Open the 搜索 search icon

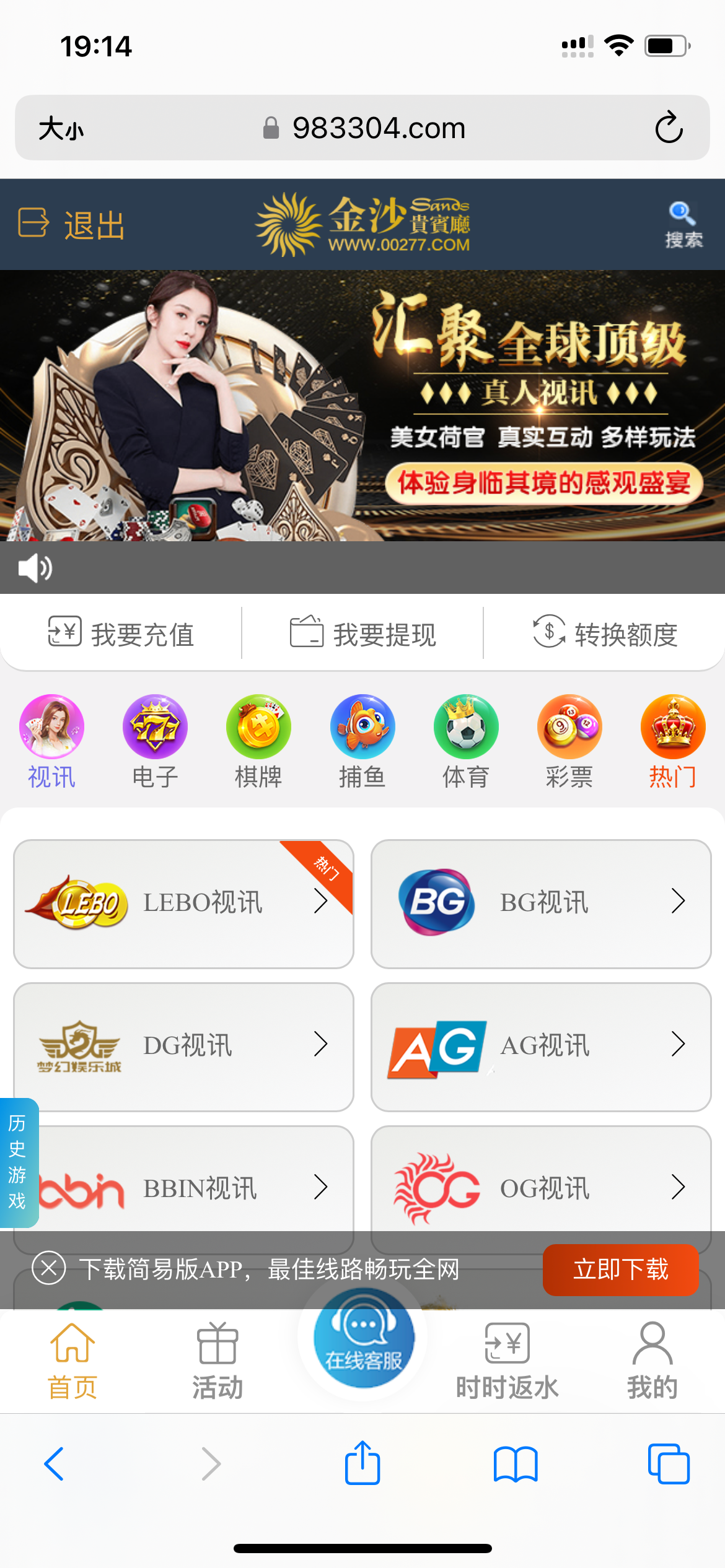point(683,224)
